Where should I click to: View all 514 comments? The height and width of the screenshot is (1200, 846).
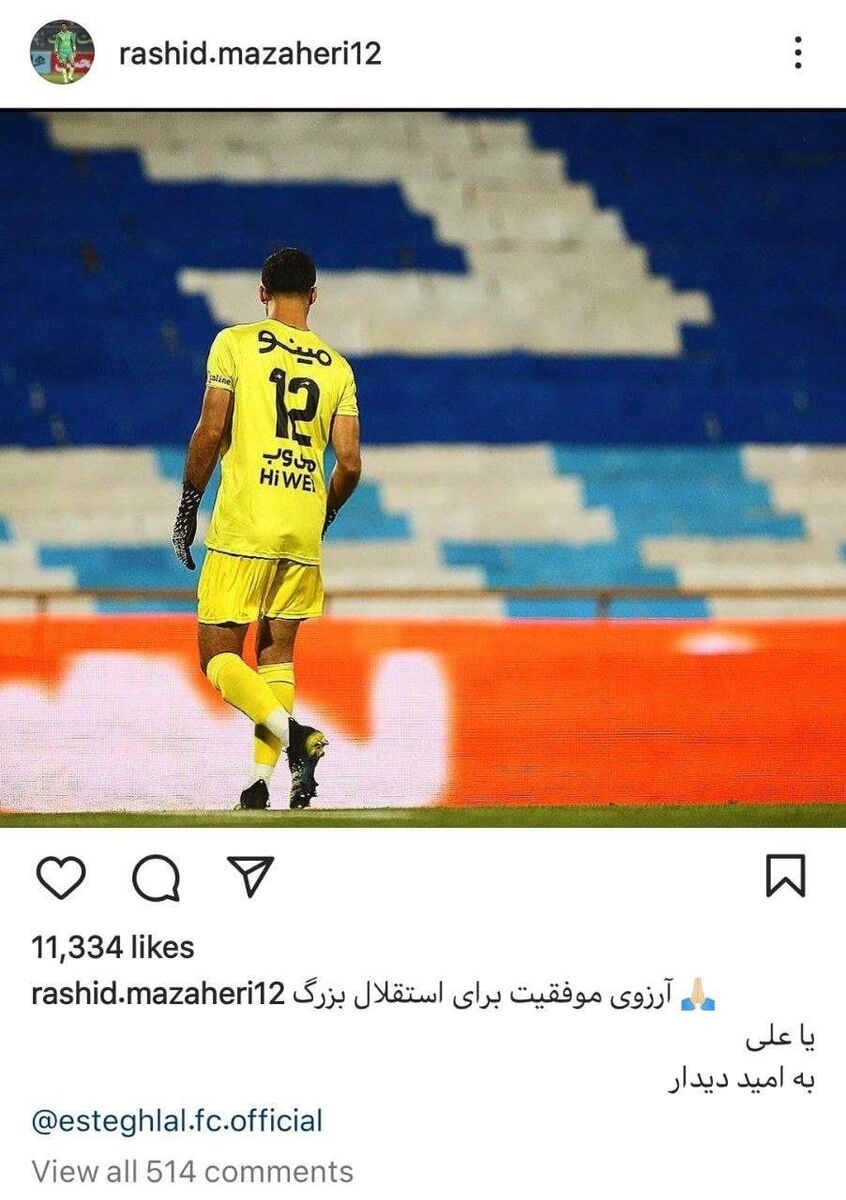[192, 1171]
